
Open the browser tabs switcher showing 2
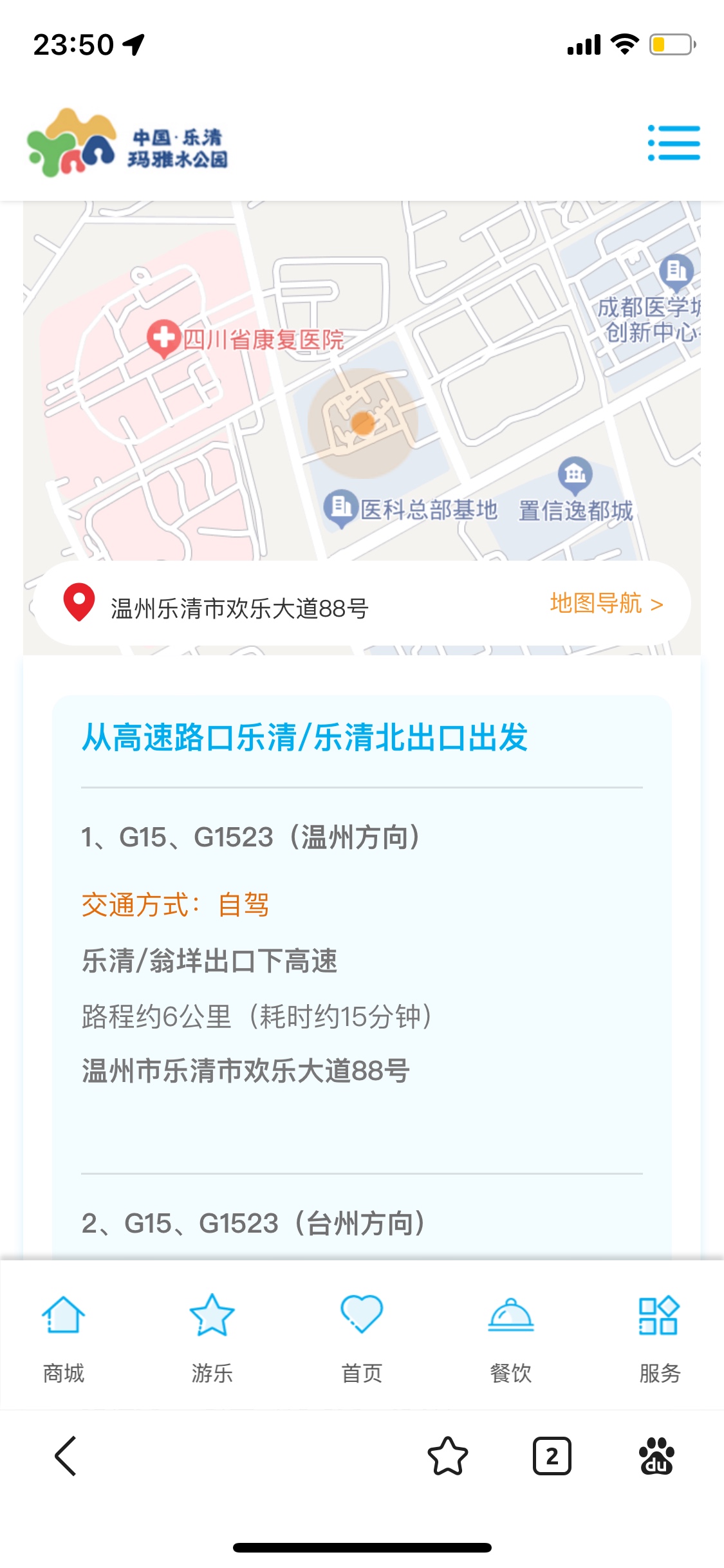[552, 1456]
